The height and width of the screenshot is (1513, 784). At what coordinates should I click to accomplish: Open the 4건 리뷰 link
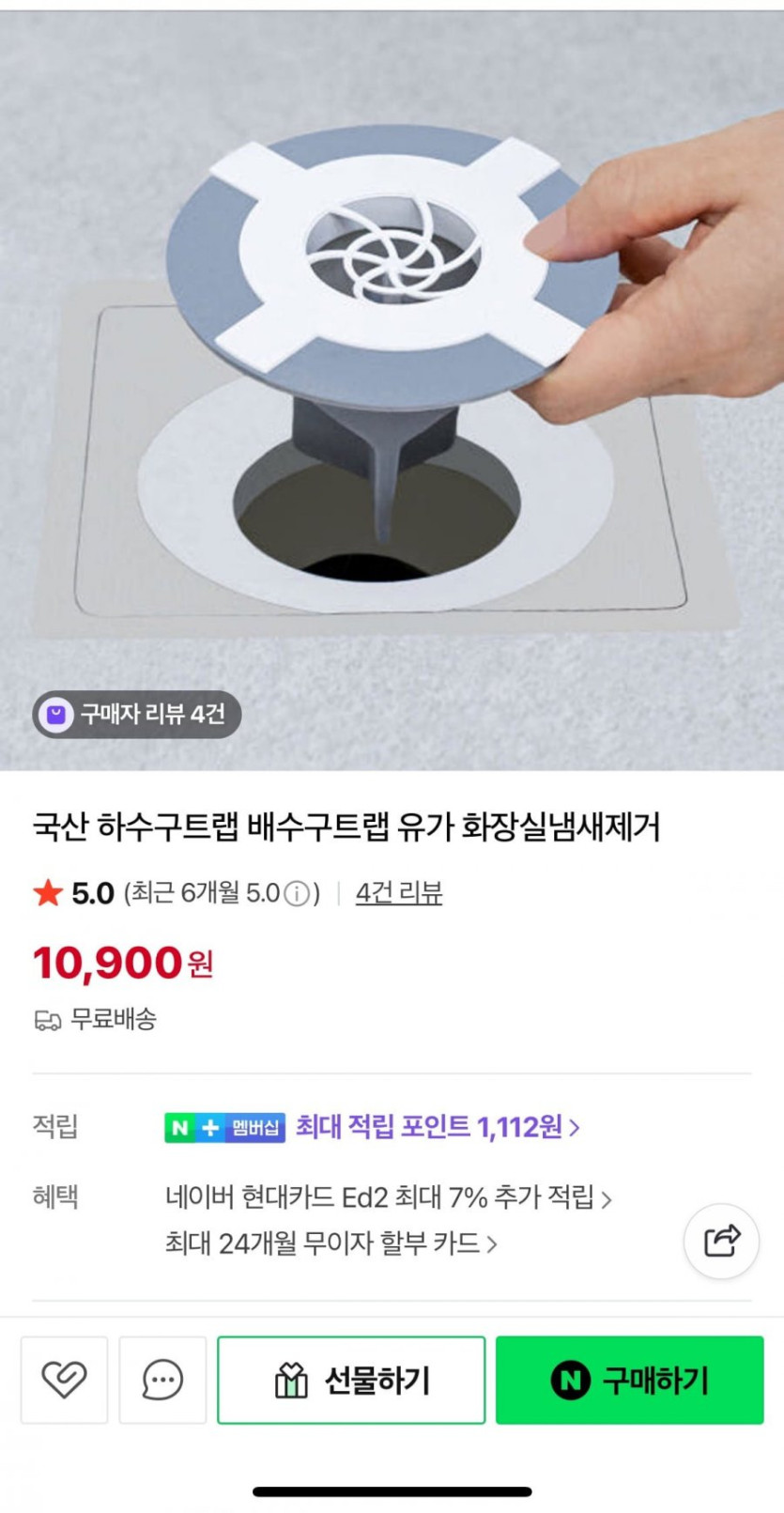point(398,893)
